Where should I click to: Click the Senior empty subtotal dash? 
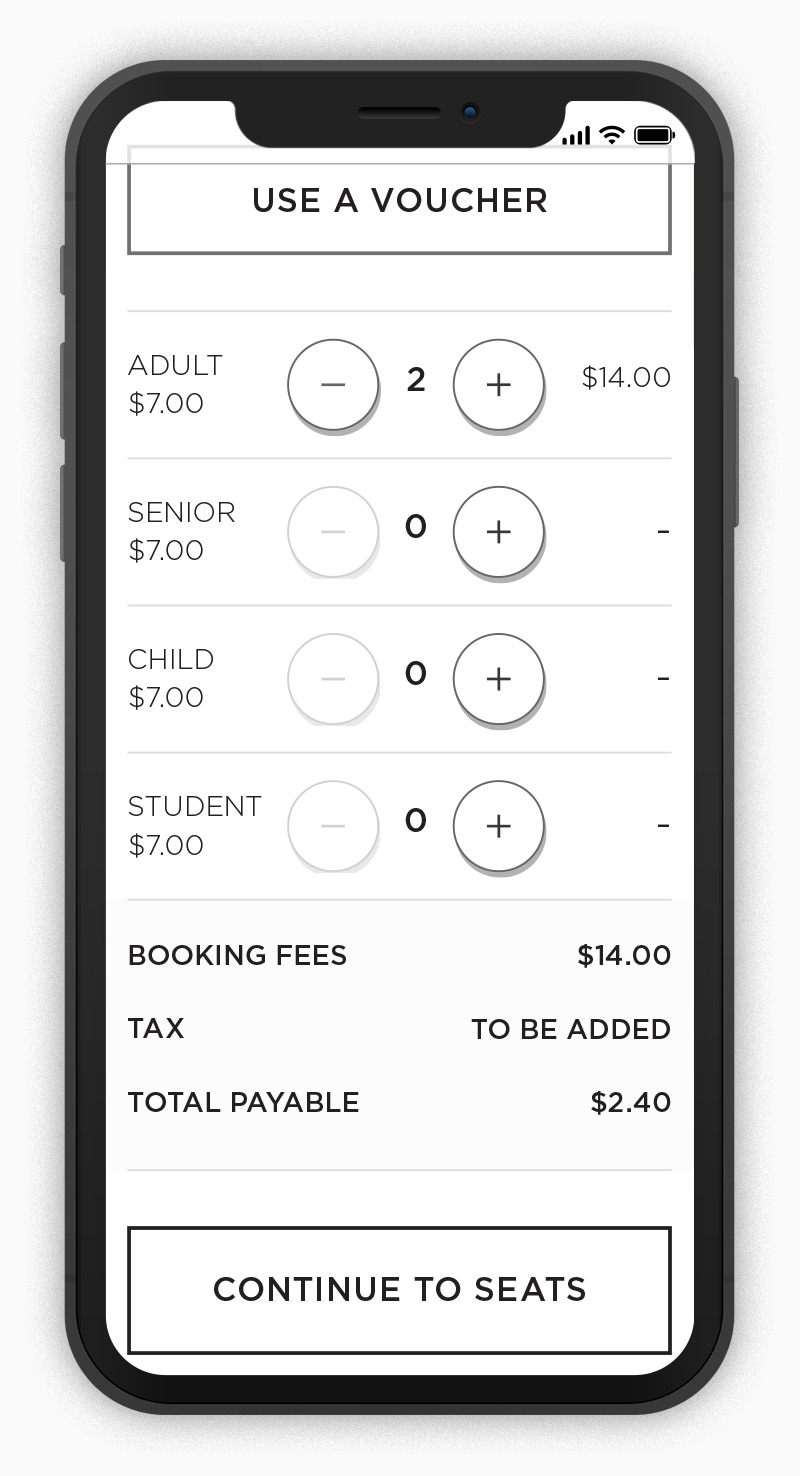coord(664,532)
